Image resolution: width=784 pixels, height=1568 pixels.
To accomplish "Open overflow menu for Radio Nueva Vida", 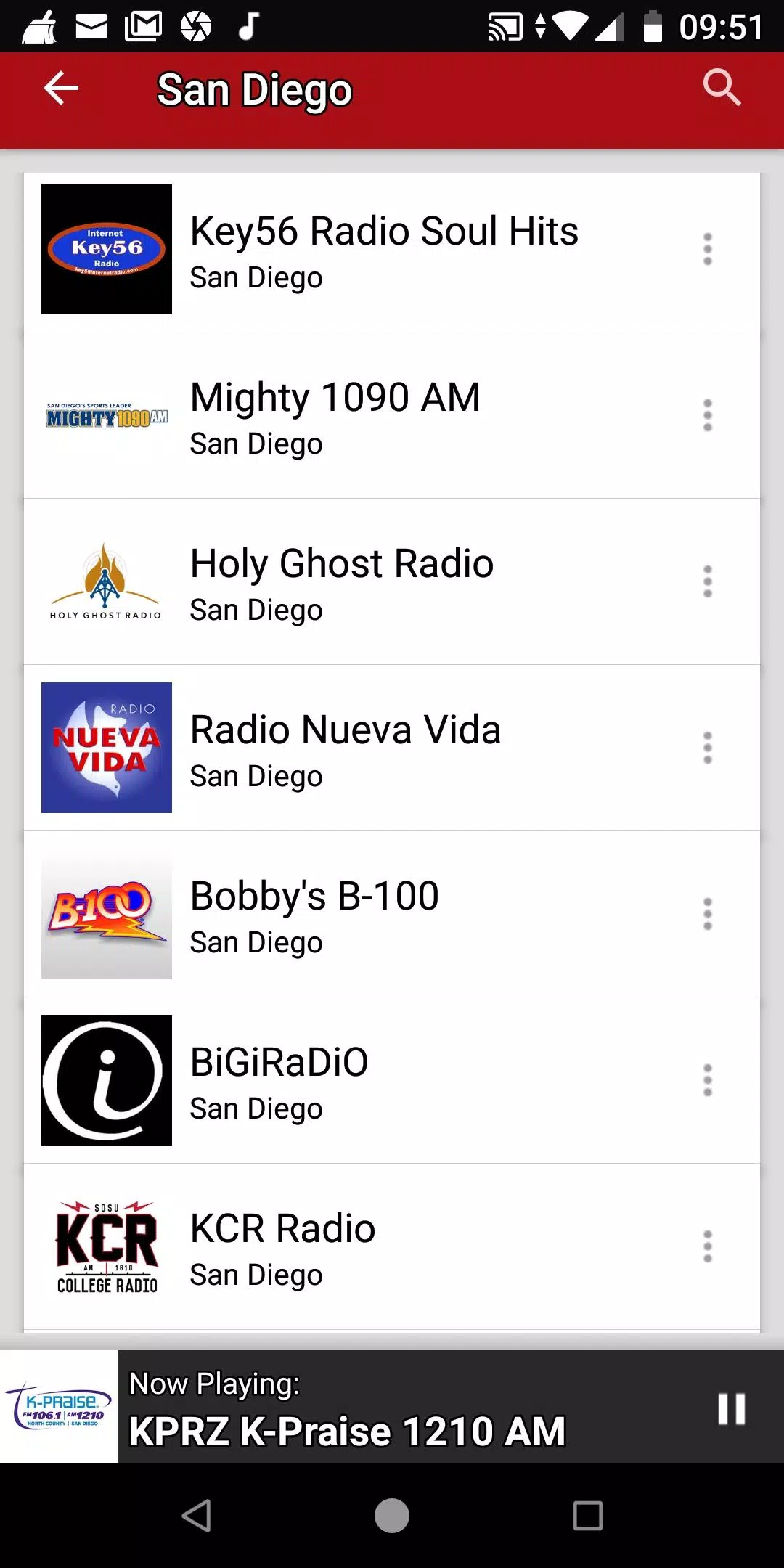I will tap(708, 748).
